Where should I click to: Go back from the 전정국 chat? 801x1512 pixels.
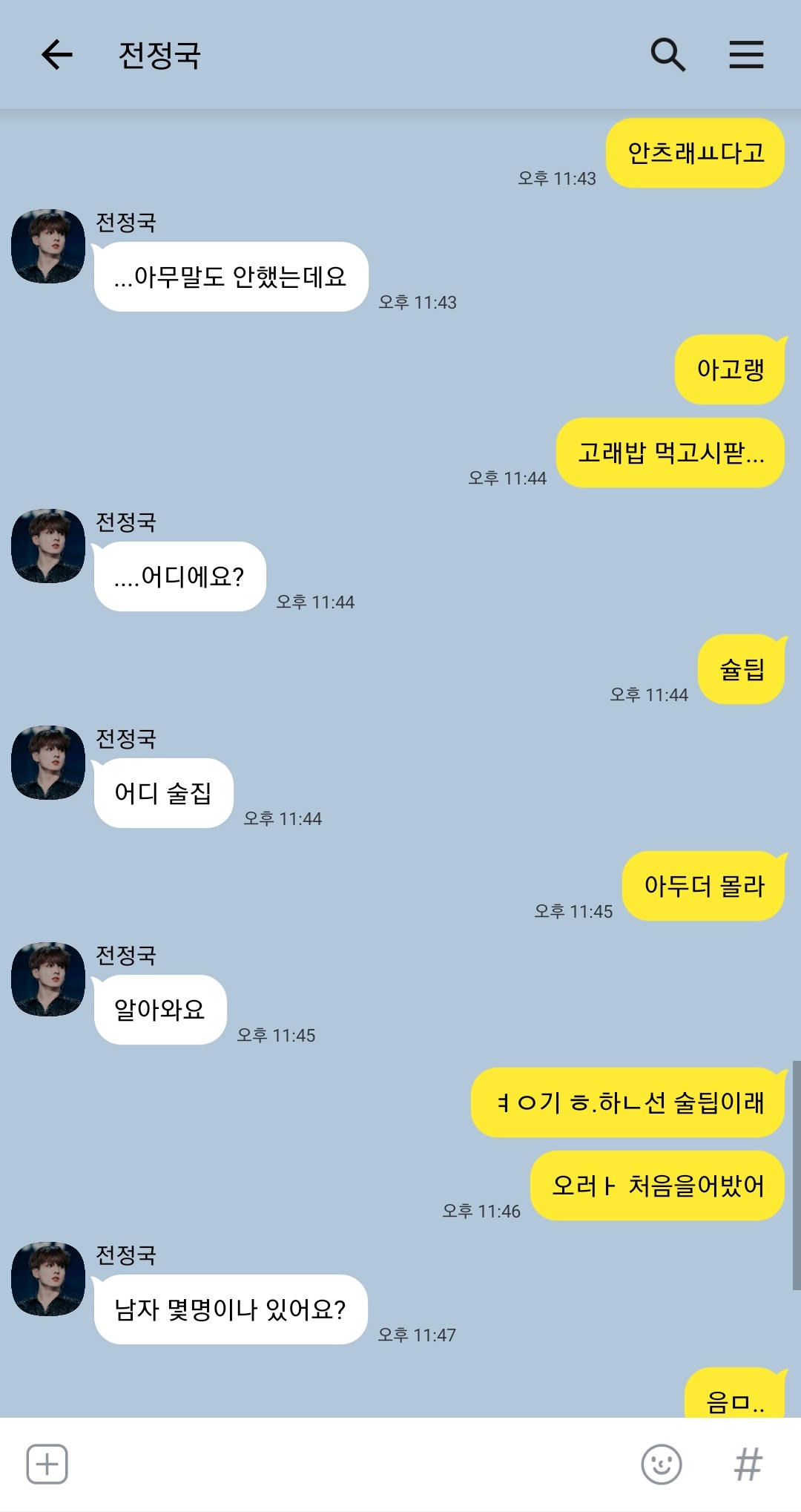pyautogui.click(x=56, y=55)
